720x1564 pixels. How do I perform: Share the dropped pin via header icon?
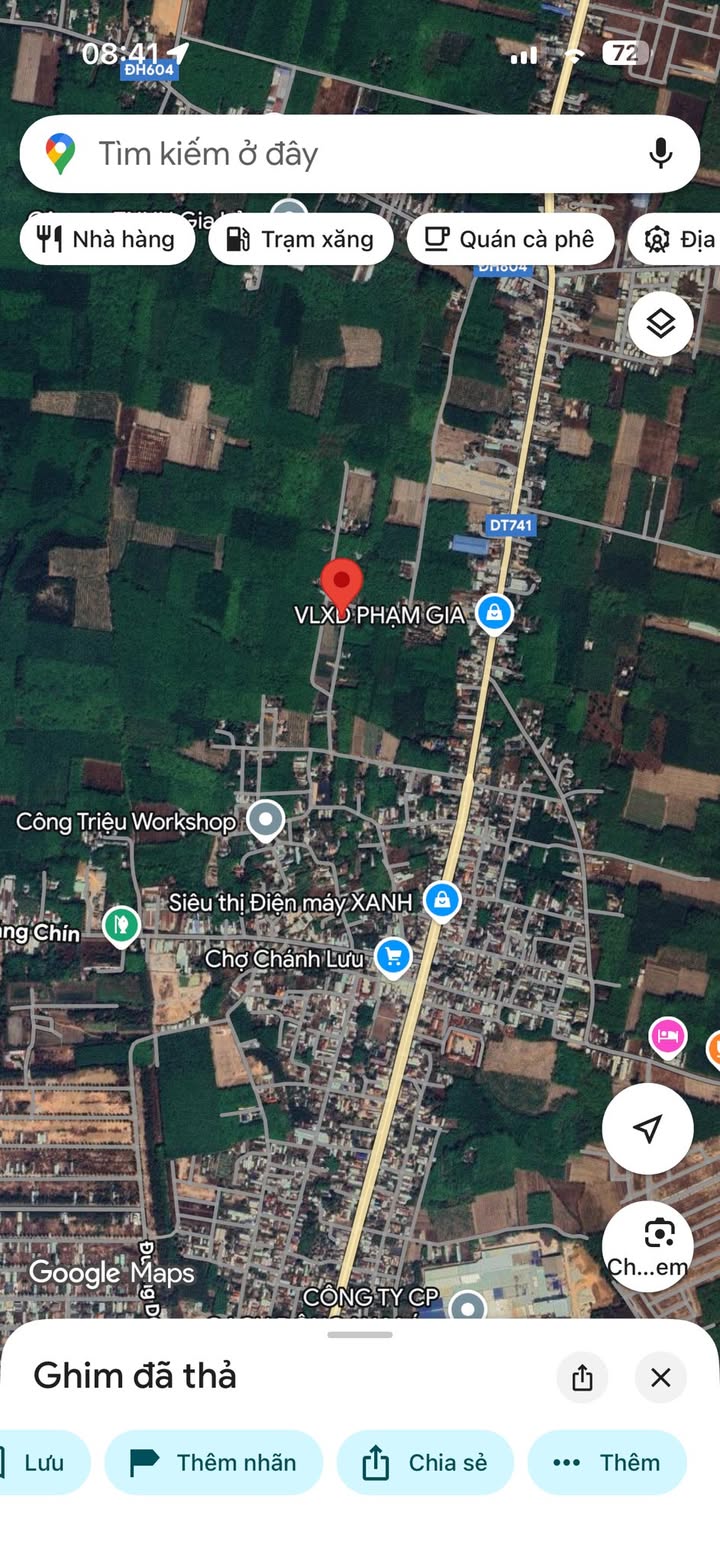pyautogui.click(x=582, y=1378)
